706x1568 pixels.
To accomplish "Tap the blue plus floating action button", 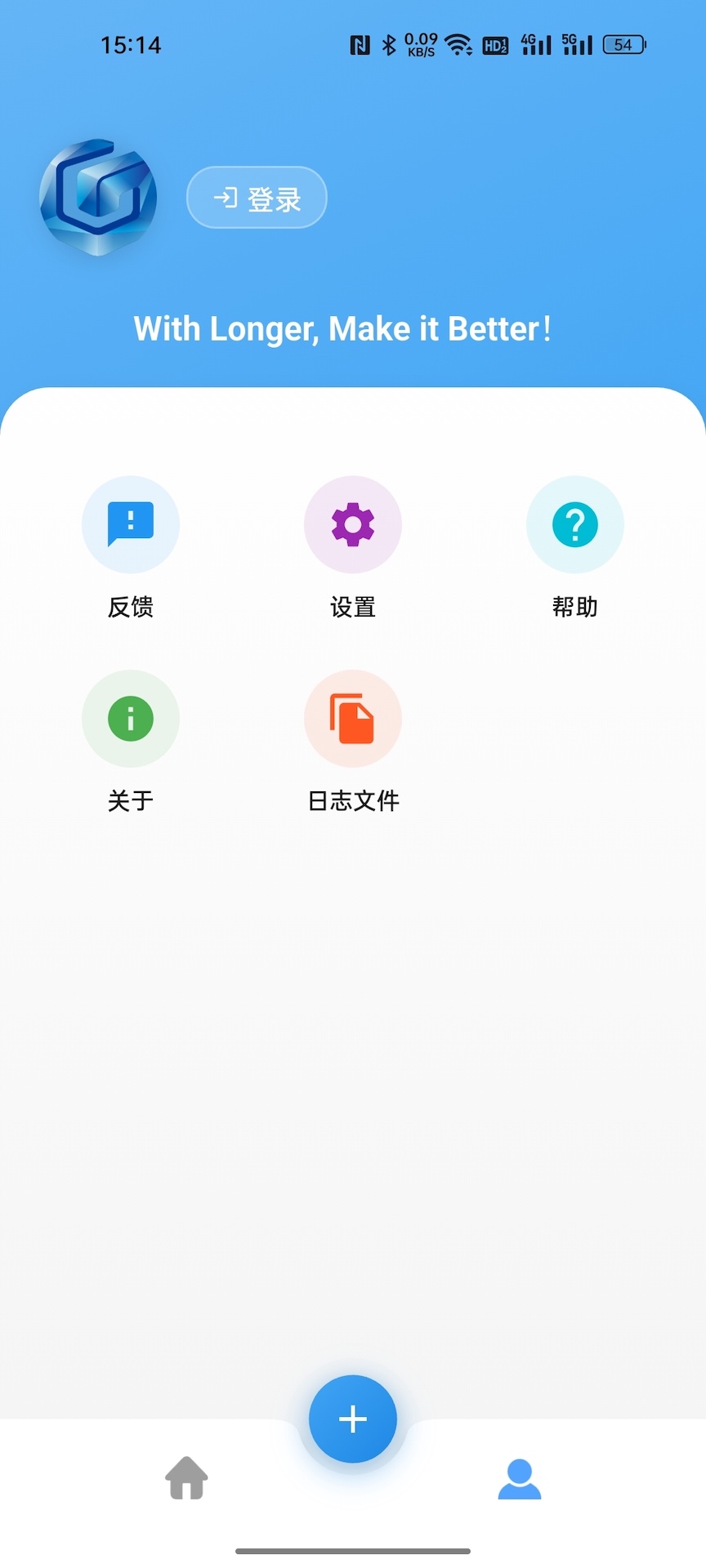I will tap(352, 1419).
